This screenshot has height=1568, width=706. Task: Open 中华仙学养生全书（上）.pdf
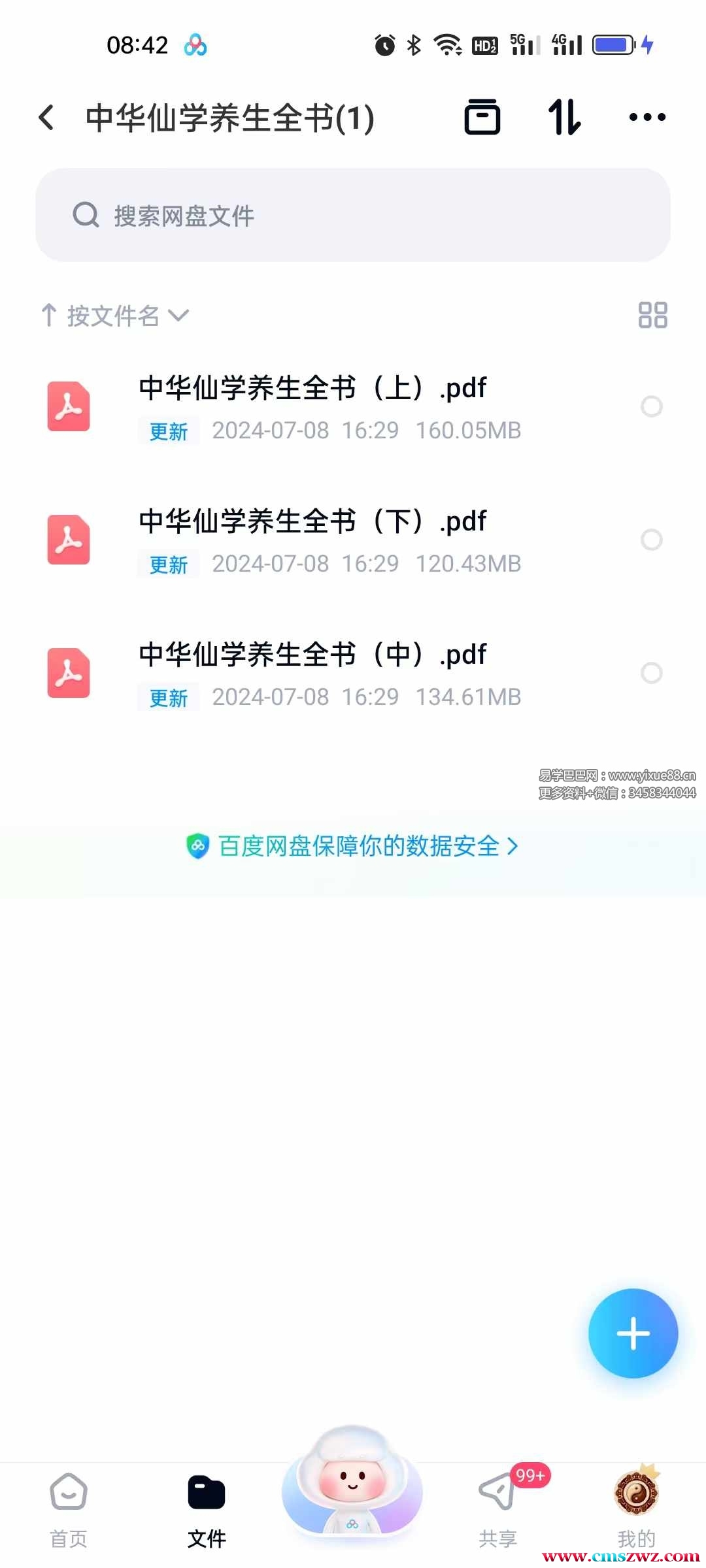tap(312, 389)
